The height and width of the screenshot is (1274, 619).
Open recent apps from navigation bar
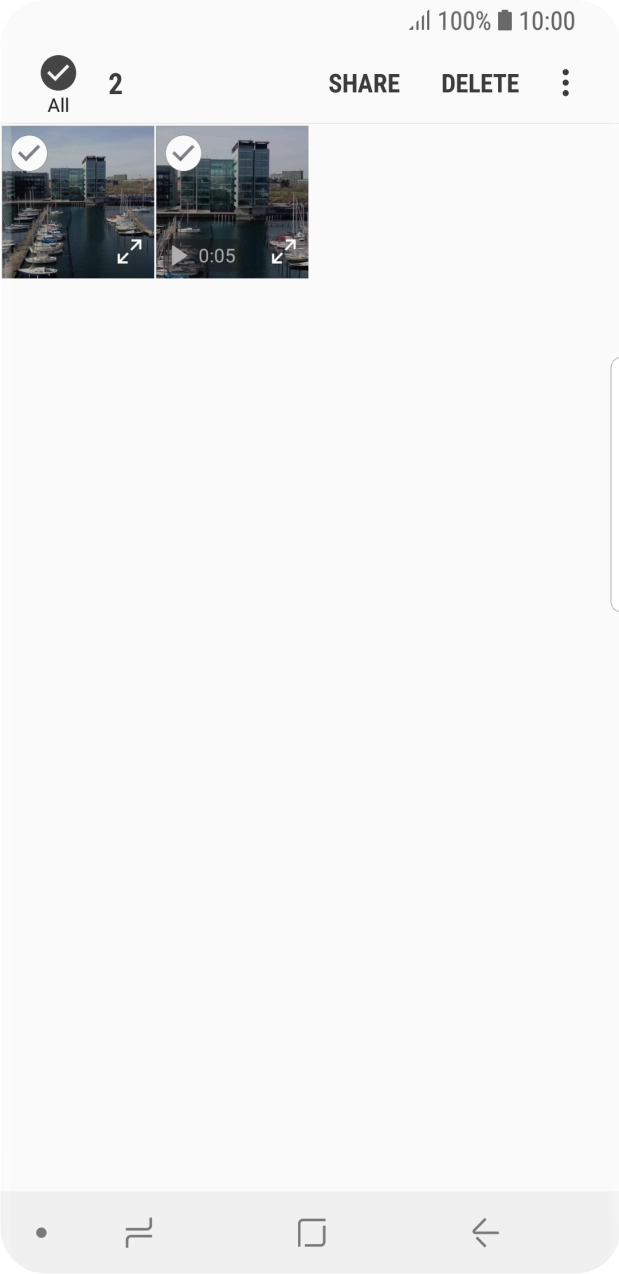(139, 1233)
